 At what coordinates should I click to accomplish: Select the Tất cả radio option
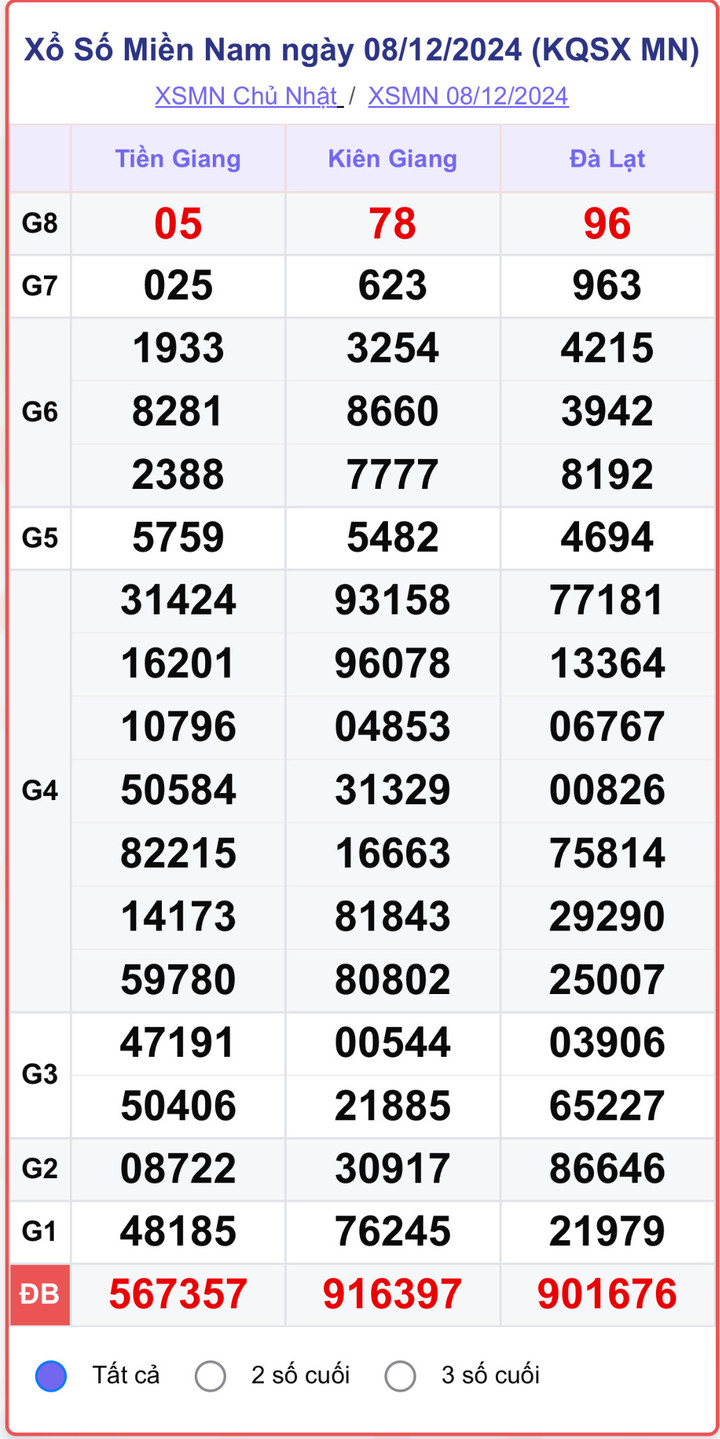pyautogui.click(x=51, y=1376)
